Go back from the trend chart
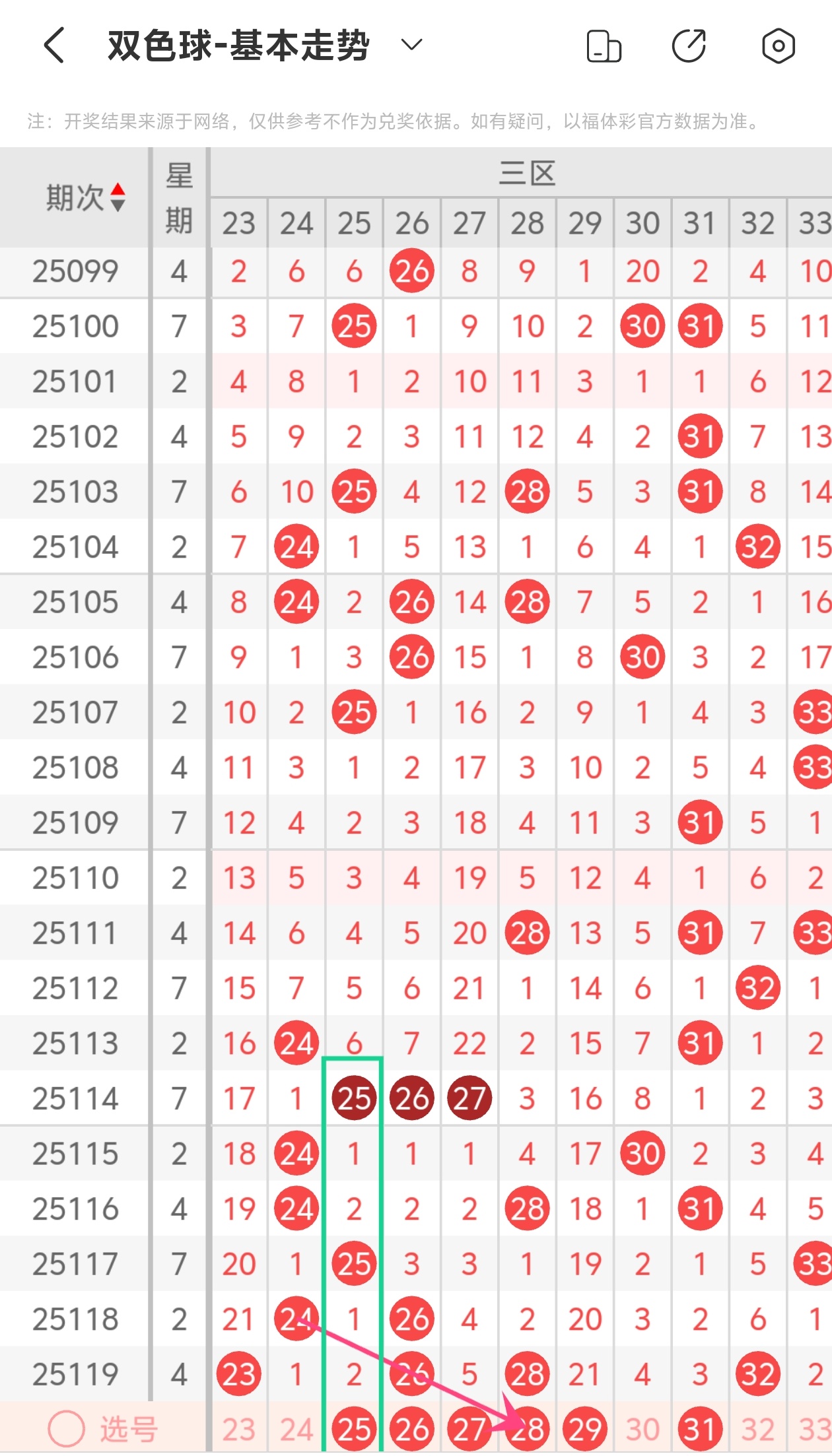 54,46
